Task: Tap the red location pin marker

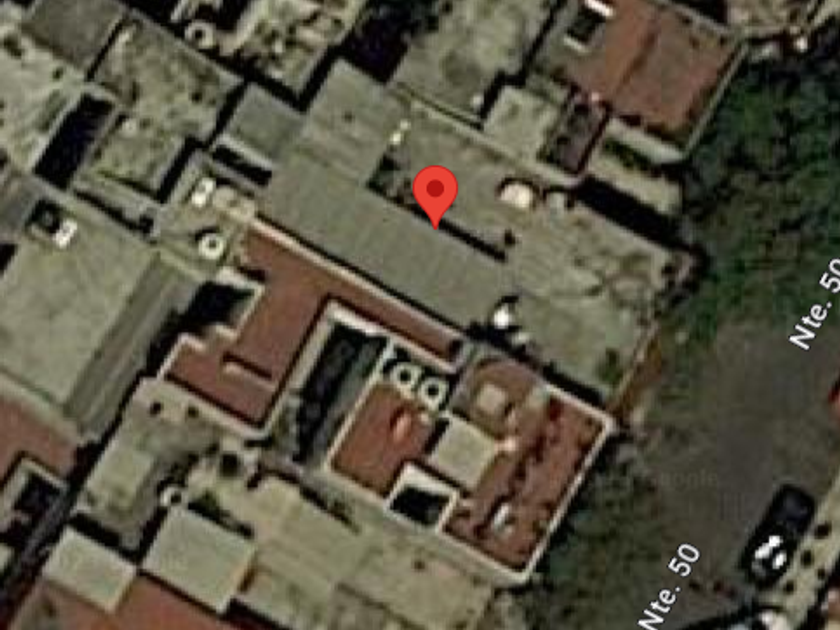Action: coord(435,197)
